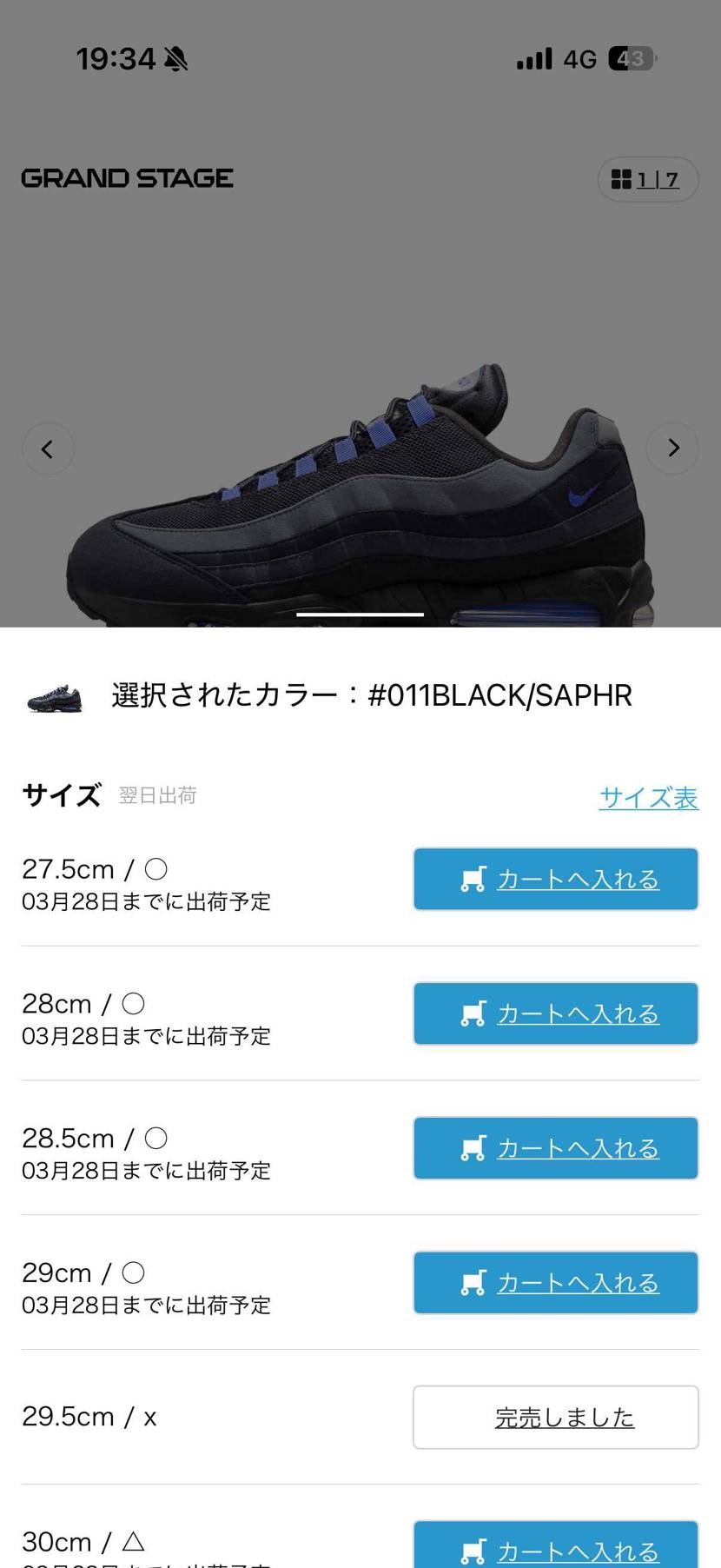Click the GRAND STAGE logo
The height and width of the screenshot is (1568, 721).
click(x=127, y=178)
